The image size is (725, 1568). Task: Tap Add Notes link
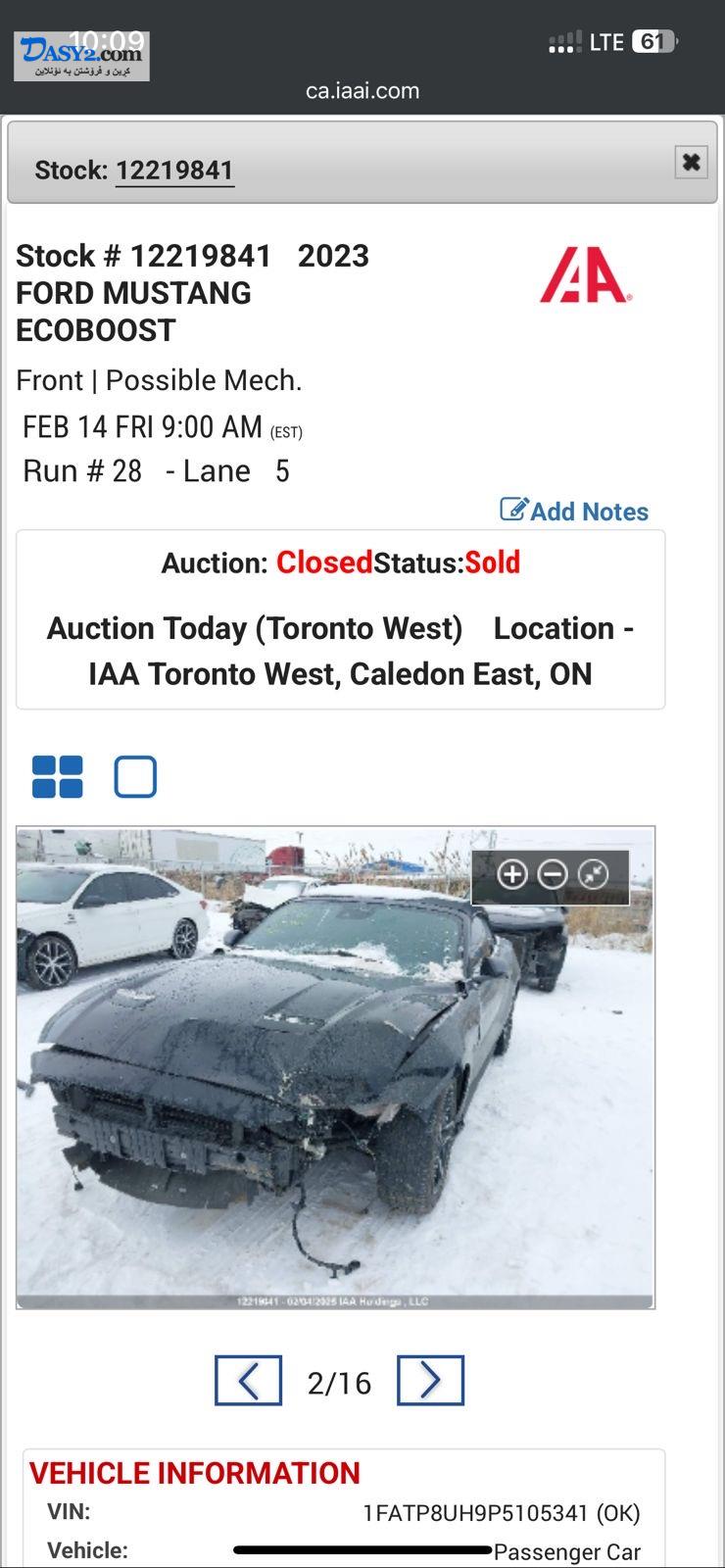574,511
